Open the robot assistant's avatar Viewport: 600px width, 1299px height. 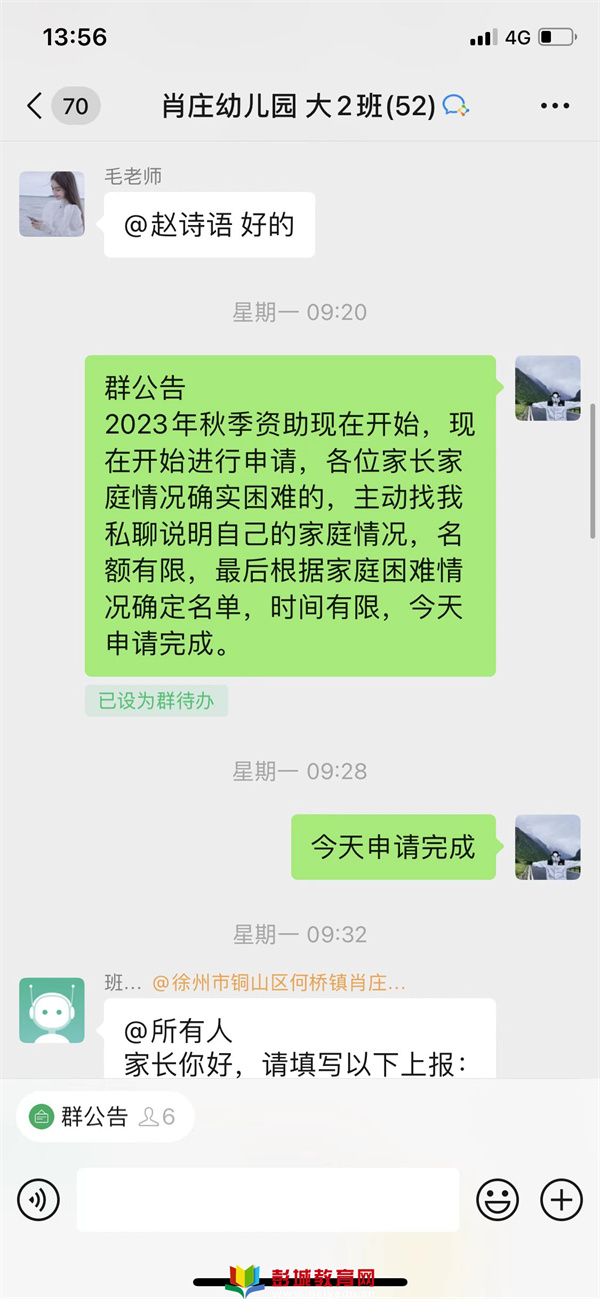point(52,1010)
